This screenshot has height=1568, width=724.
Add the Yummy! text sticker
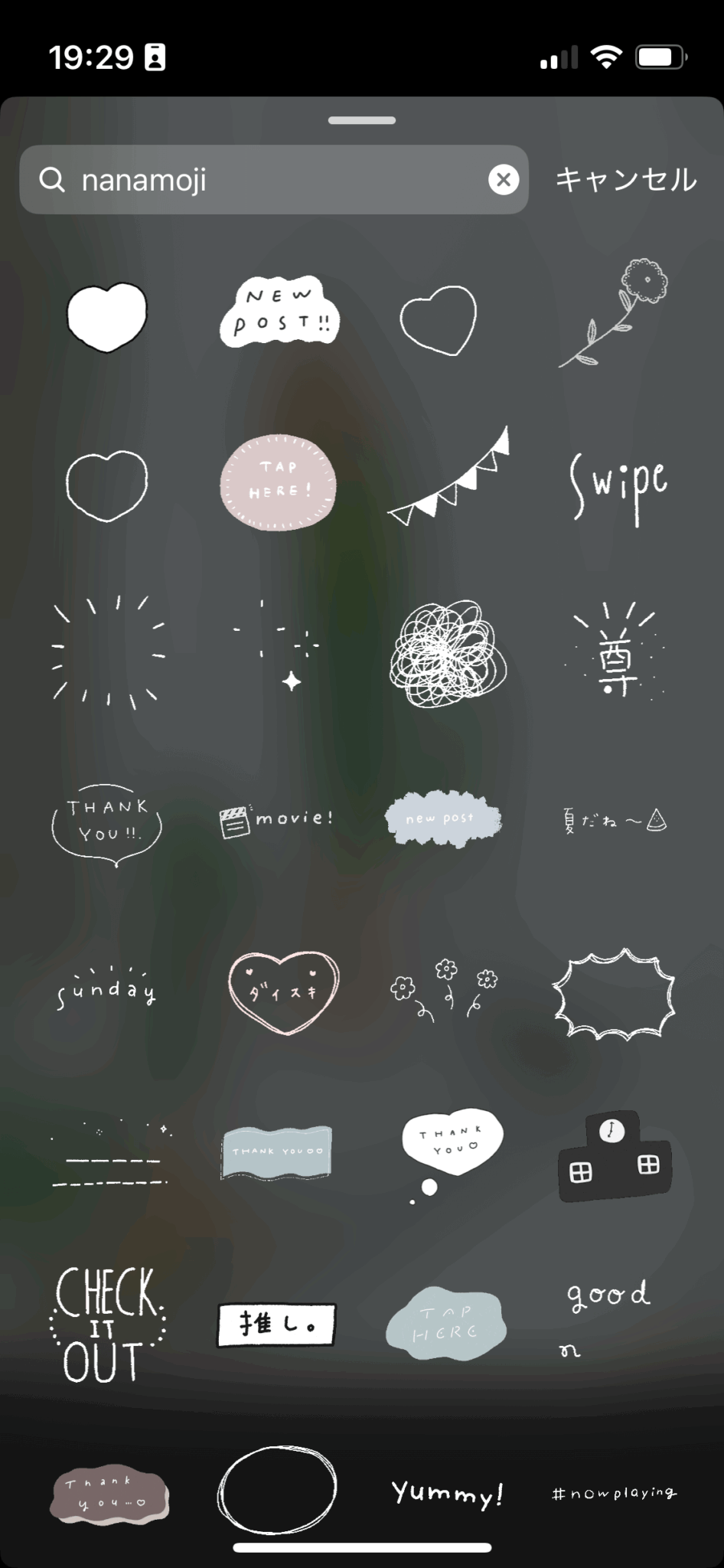click(x=448, y=1493)
